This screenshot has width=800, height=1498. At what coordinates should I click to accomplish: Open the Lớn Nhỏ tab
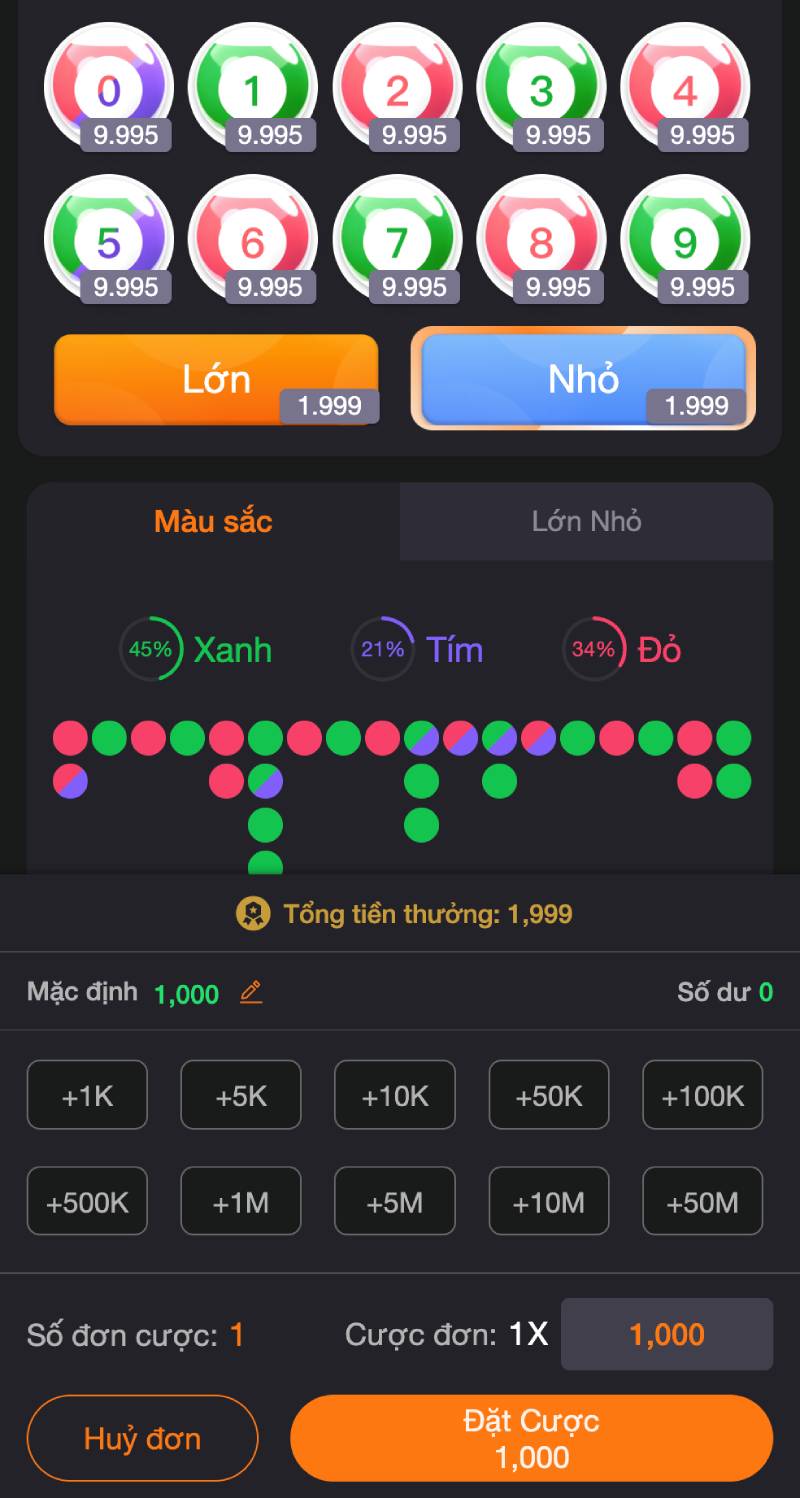pyautogui.click(x=586, y=521)
